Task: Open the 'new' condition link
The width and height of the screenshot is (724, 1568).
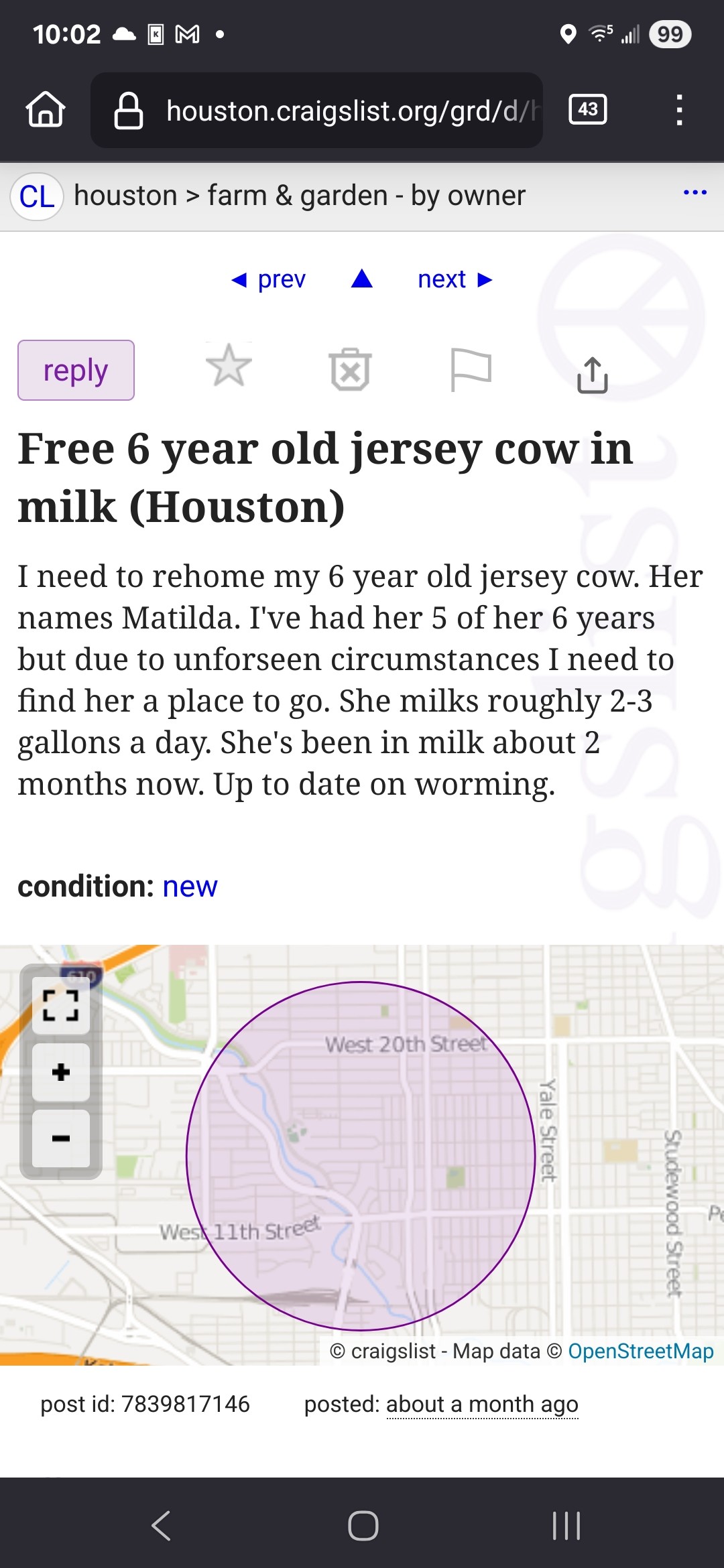Action: [190, 887]
